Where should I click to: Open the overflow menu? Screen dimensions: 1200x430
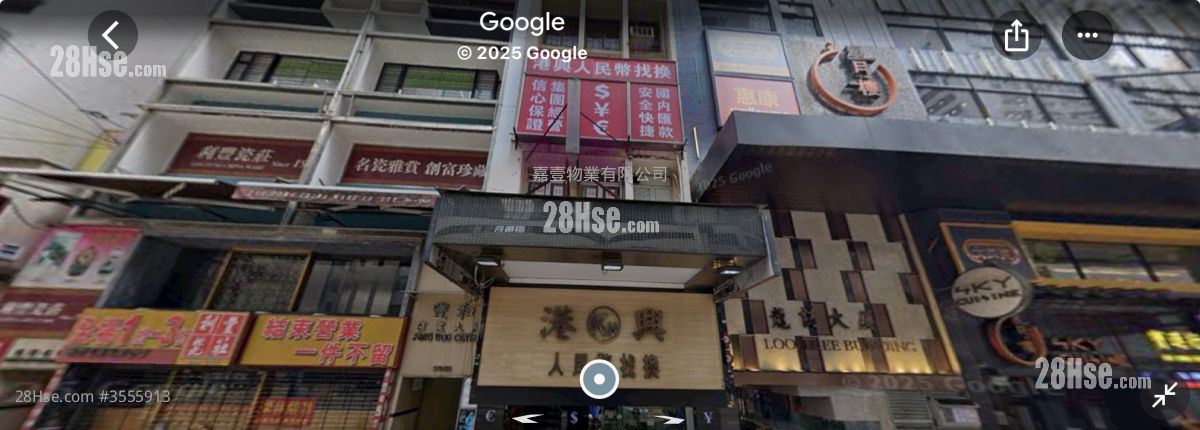coord(1087,36)
